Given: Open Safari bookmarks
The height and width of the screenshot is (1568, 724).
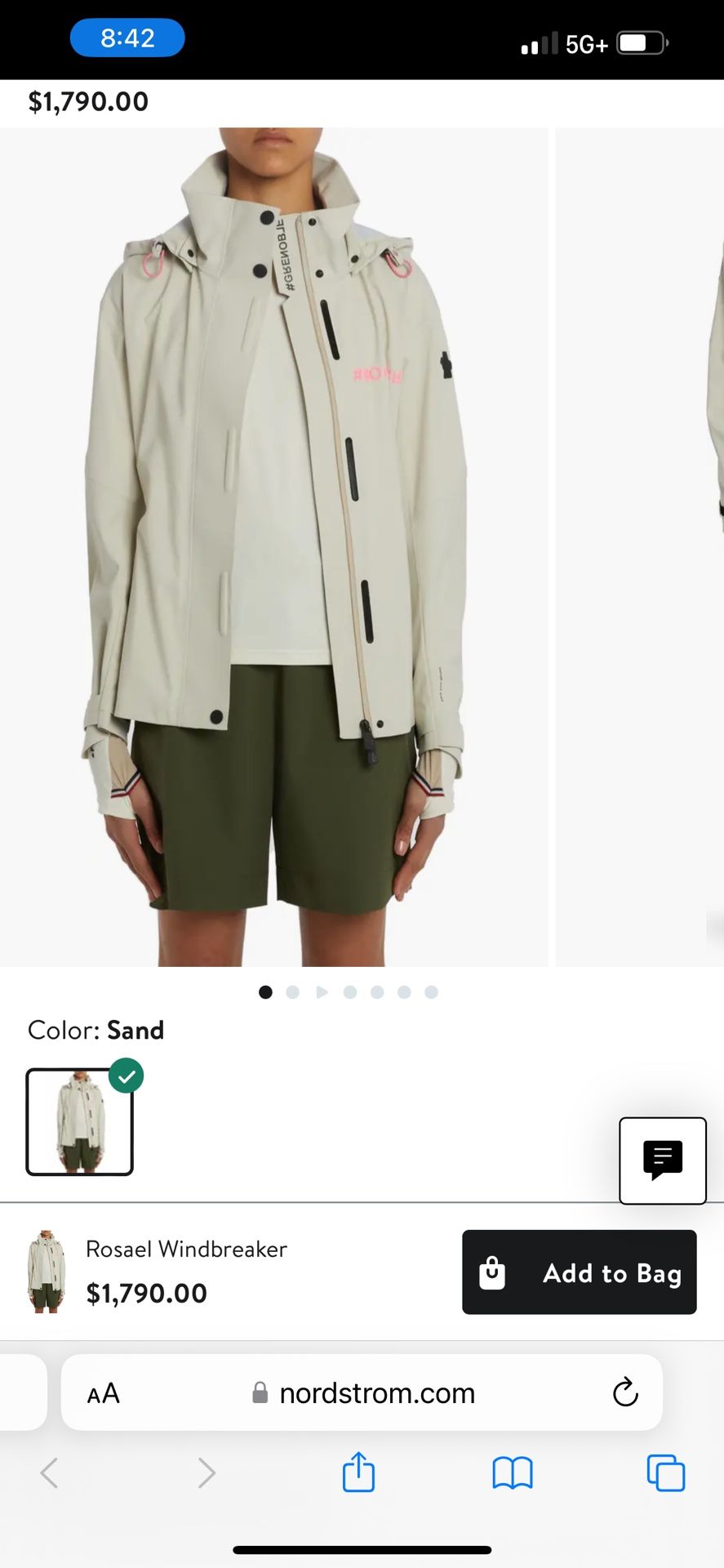Looking at the screenshot, I should click(513, 1473).
